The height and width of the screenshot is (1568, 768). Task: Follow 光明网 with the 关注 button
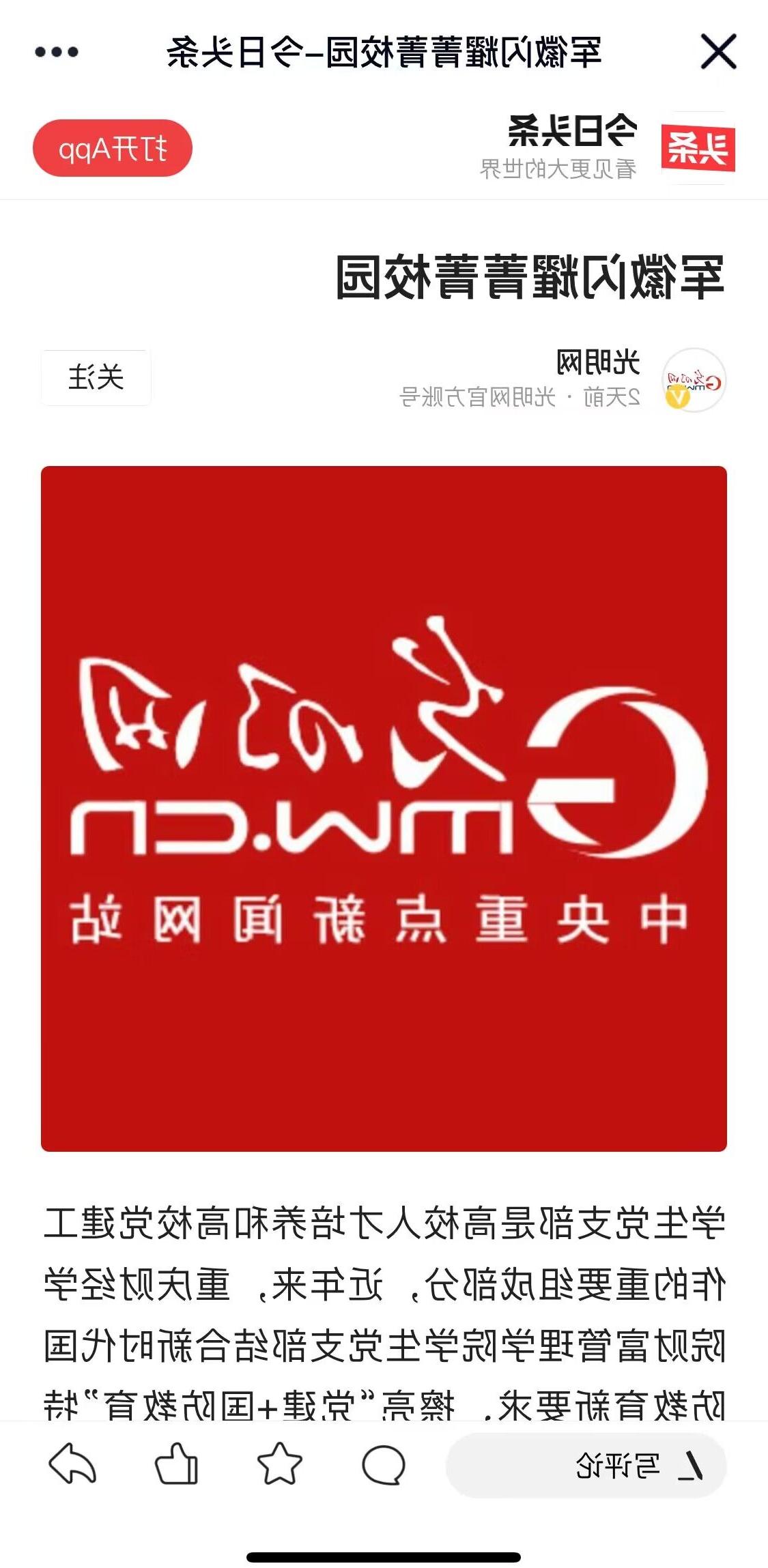[x=96, y=377]
